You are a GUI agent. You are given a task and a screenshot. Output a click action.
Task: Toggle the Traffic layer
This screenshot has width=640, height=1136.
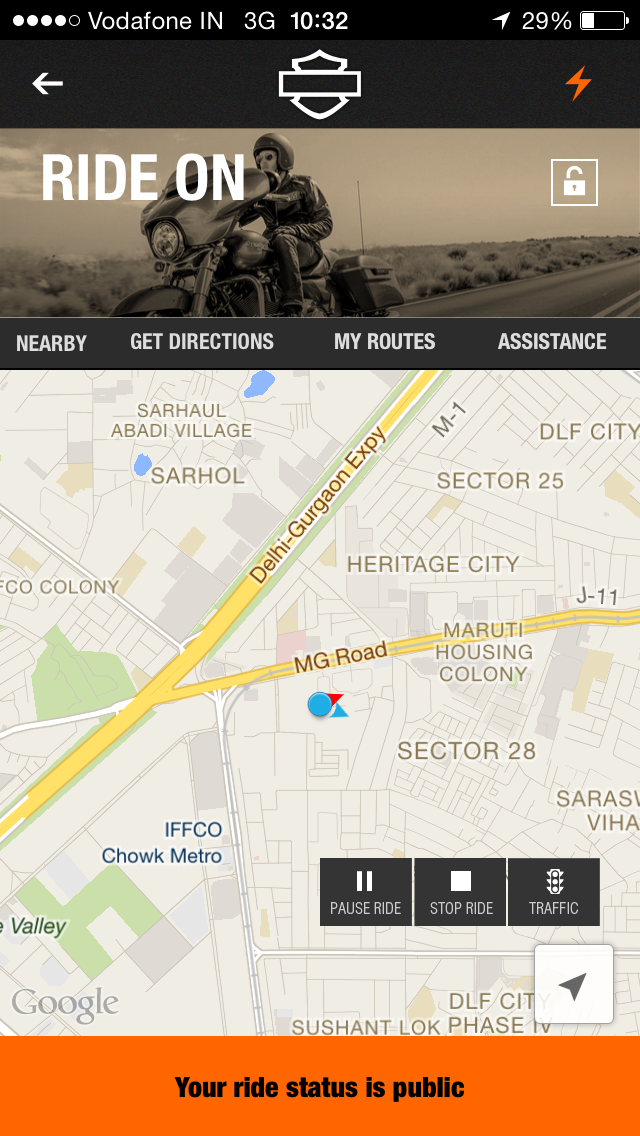[x=554, y=892]
